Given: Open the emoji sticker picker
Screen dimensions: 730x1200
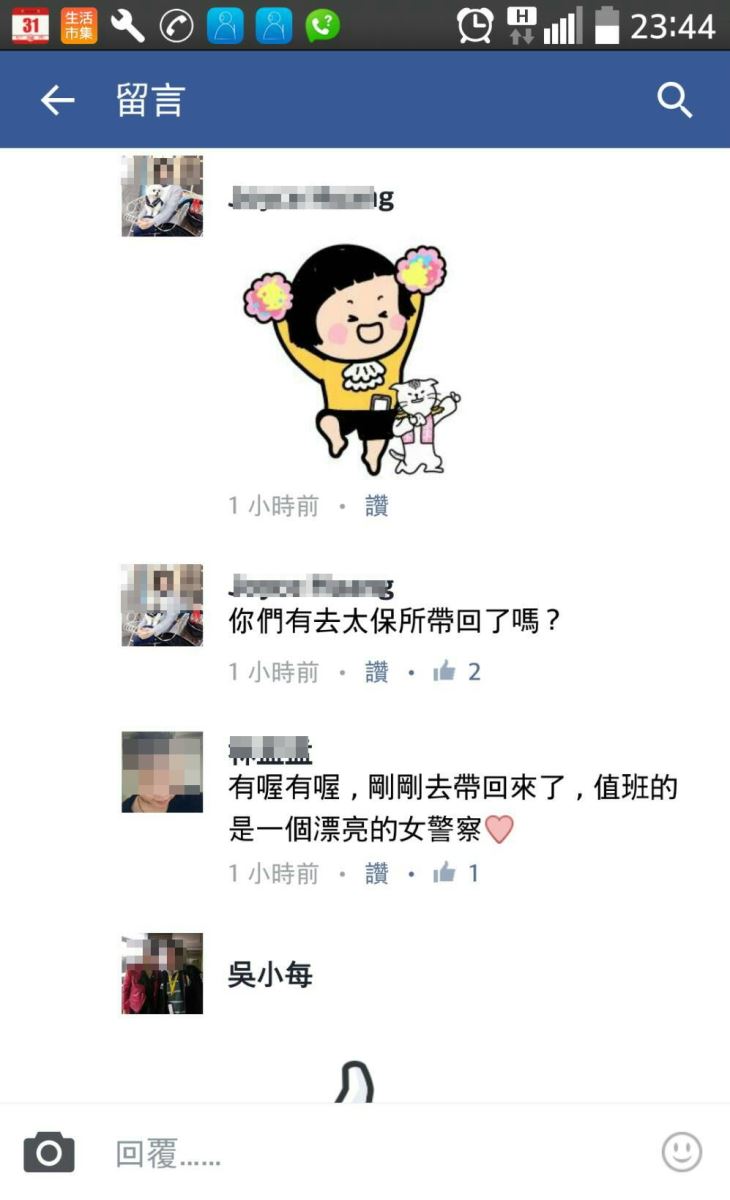Looking at the screenshot, I should pos(682,1152).
